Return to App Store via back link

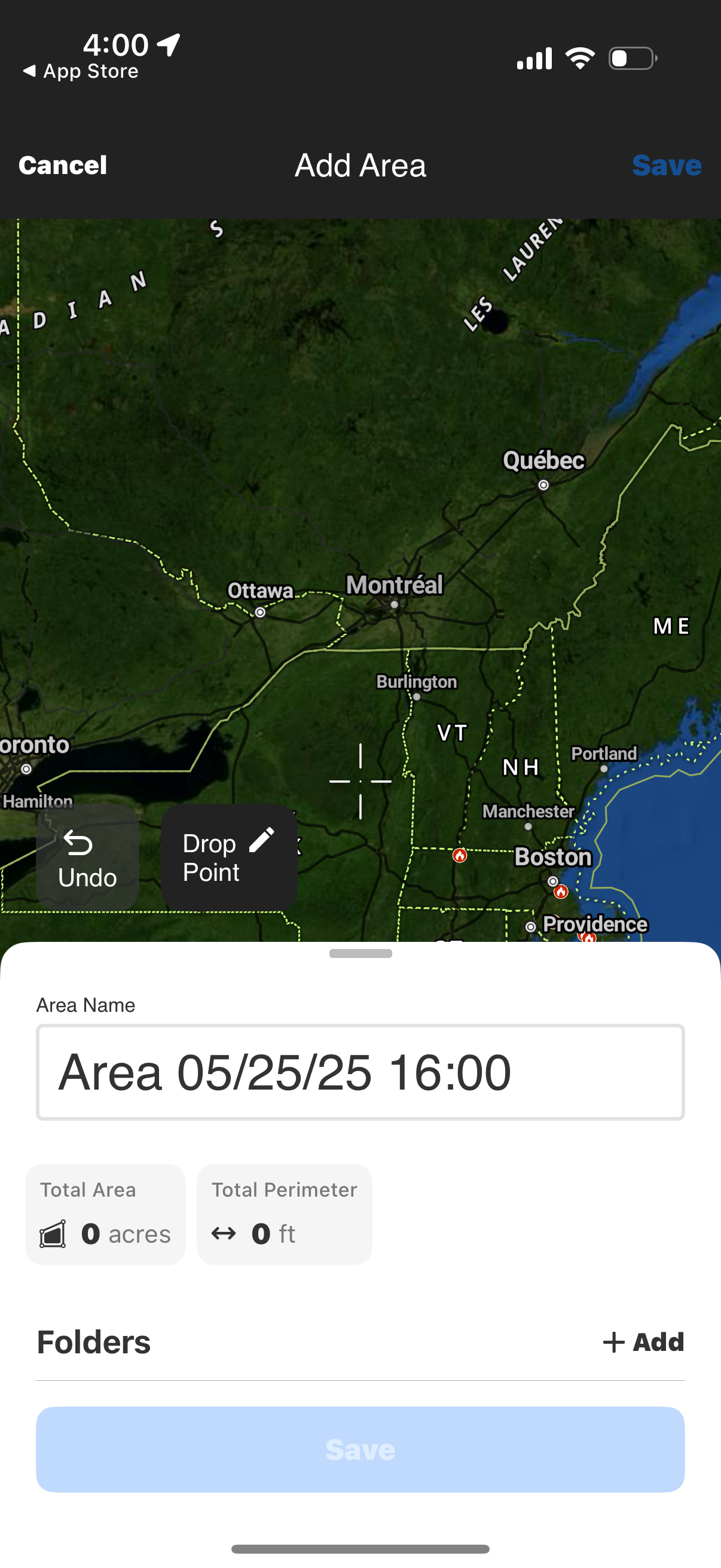tap(80, 71)
